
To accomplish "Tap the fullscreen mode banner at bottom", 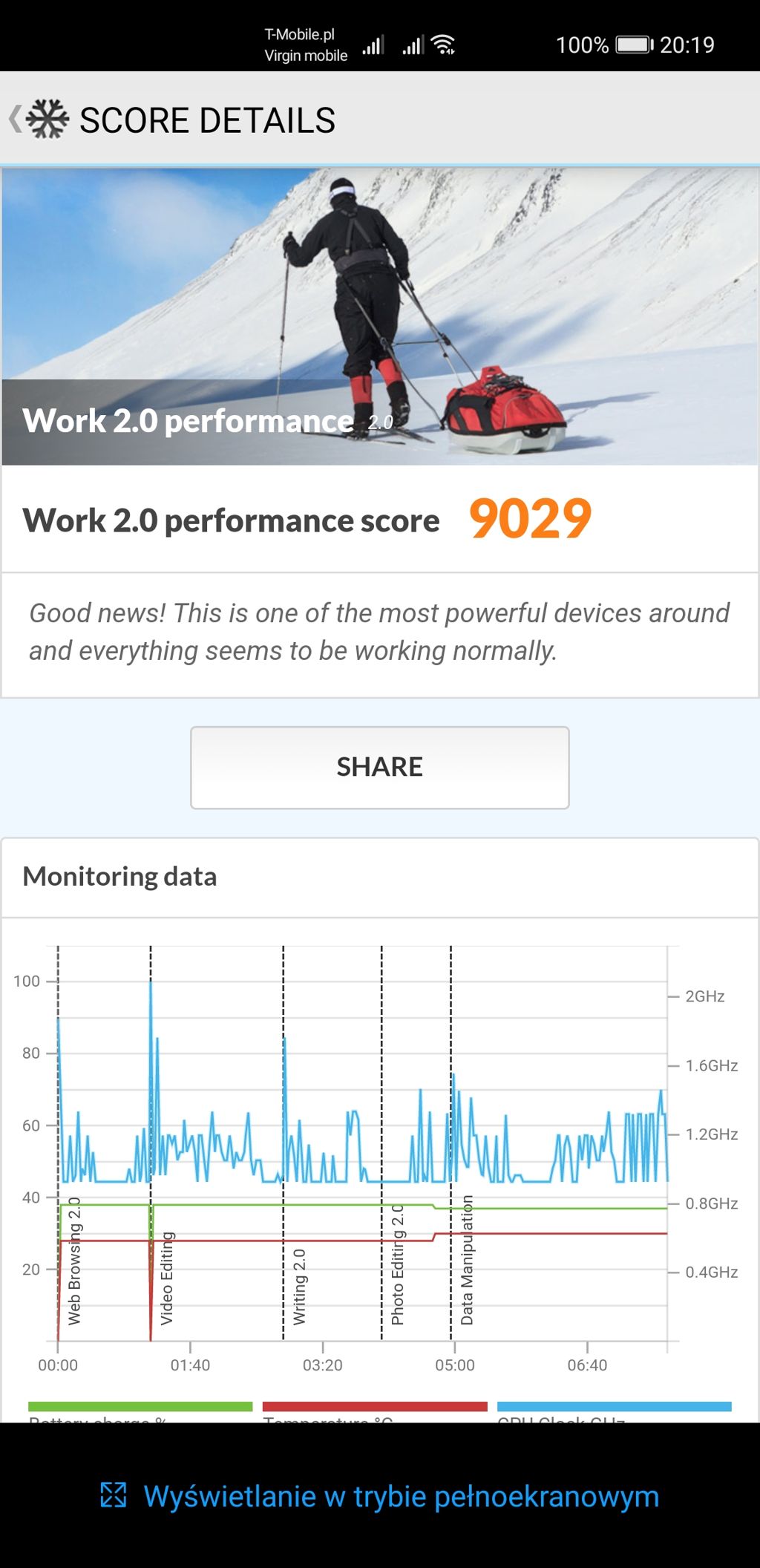I will click(x=379, y=1495).
